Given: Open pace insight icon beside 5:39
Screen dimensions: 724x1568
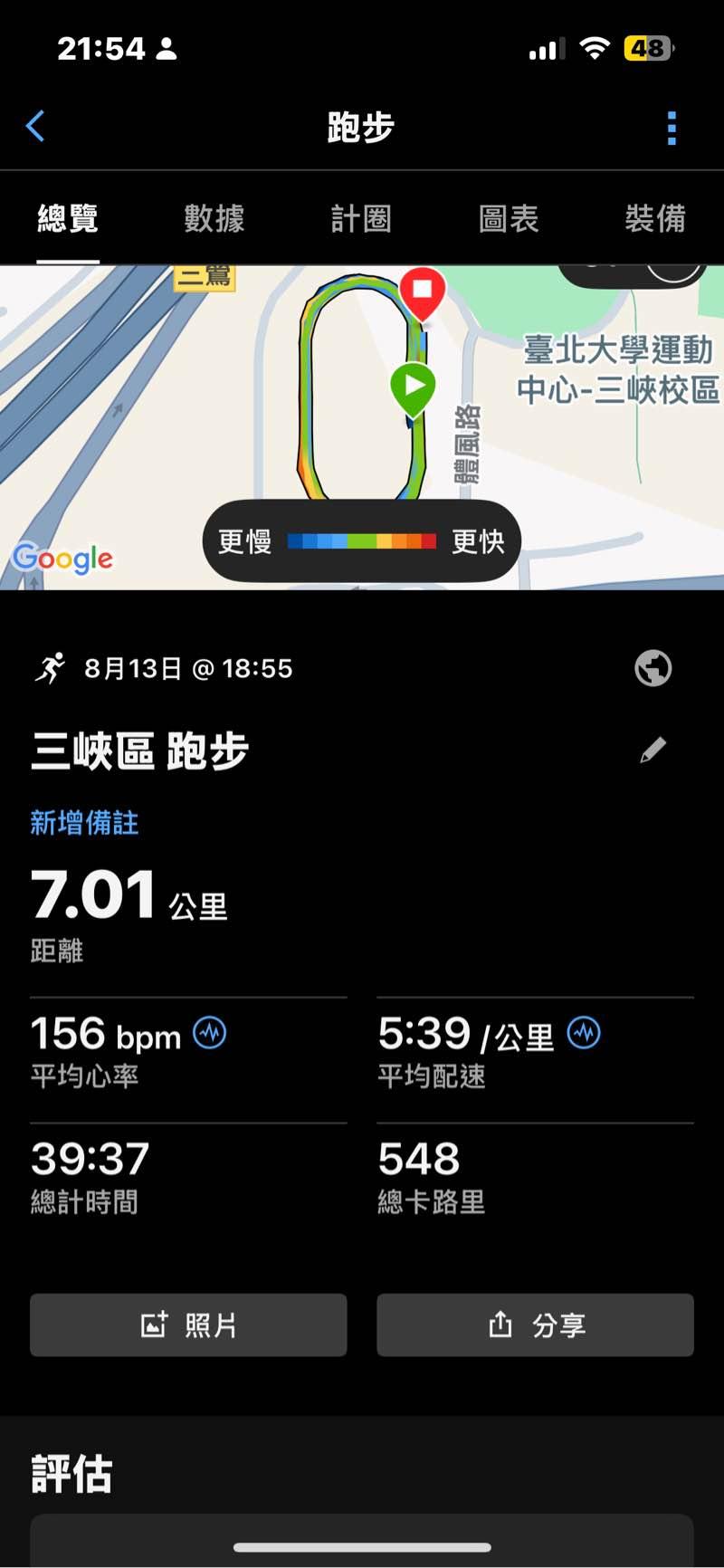Looking at the screenshot, I should [584, 1033].
